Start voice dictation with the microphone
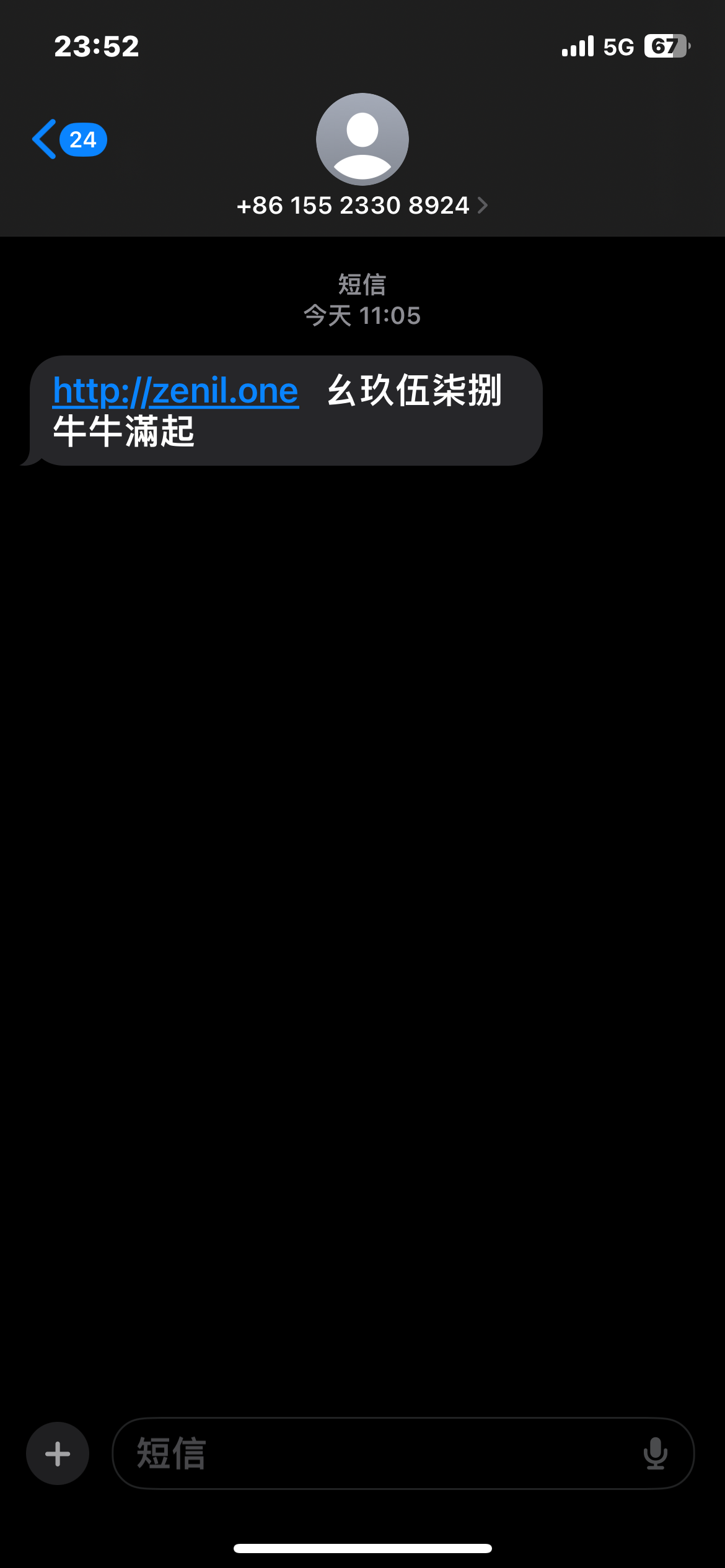The width and height of the screenshot is (725, 1568). (655, 1453)
